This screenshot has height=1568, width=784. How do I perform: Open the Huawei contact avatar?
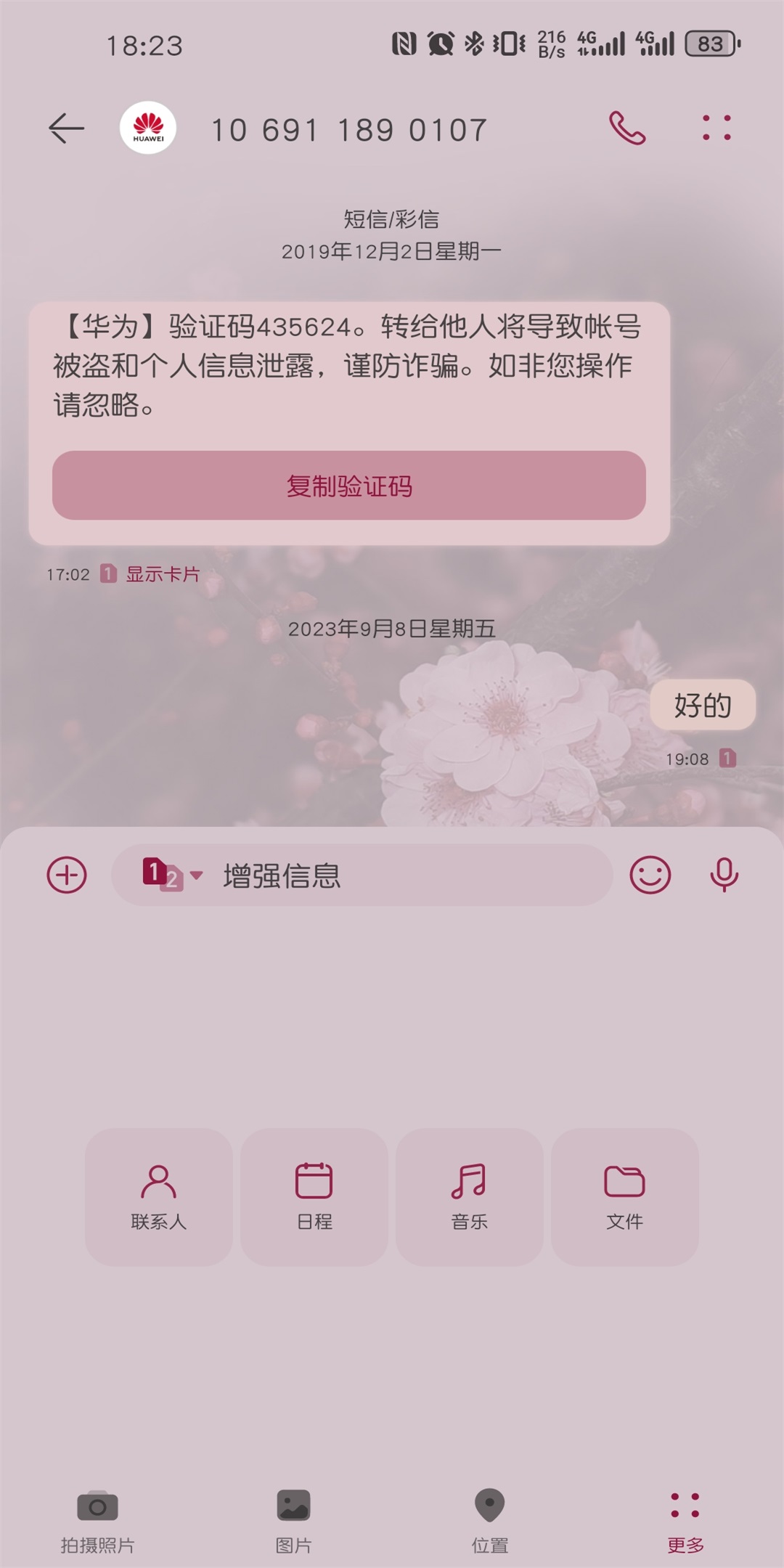pyautogui.click(x=148, y=128)
